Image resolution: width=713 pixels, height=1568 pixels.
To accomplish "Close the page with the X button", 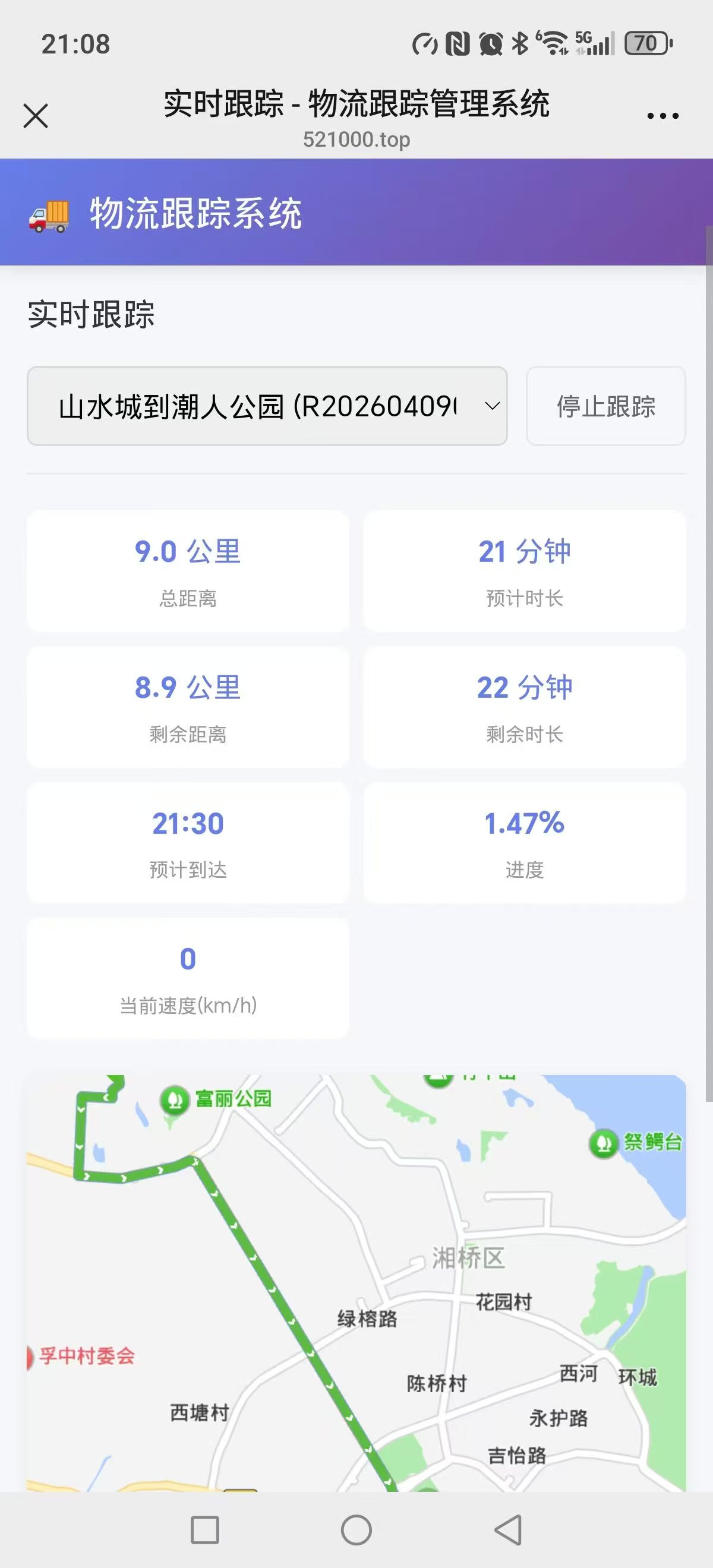I will point(36,116).
